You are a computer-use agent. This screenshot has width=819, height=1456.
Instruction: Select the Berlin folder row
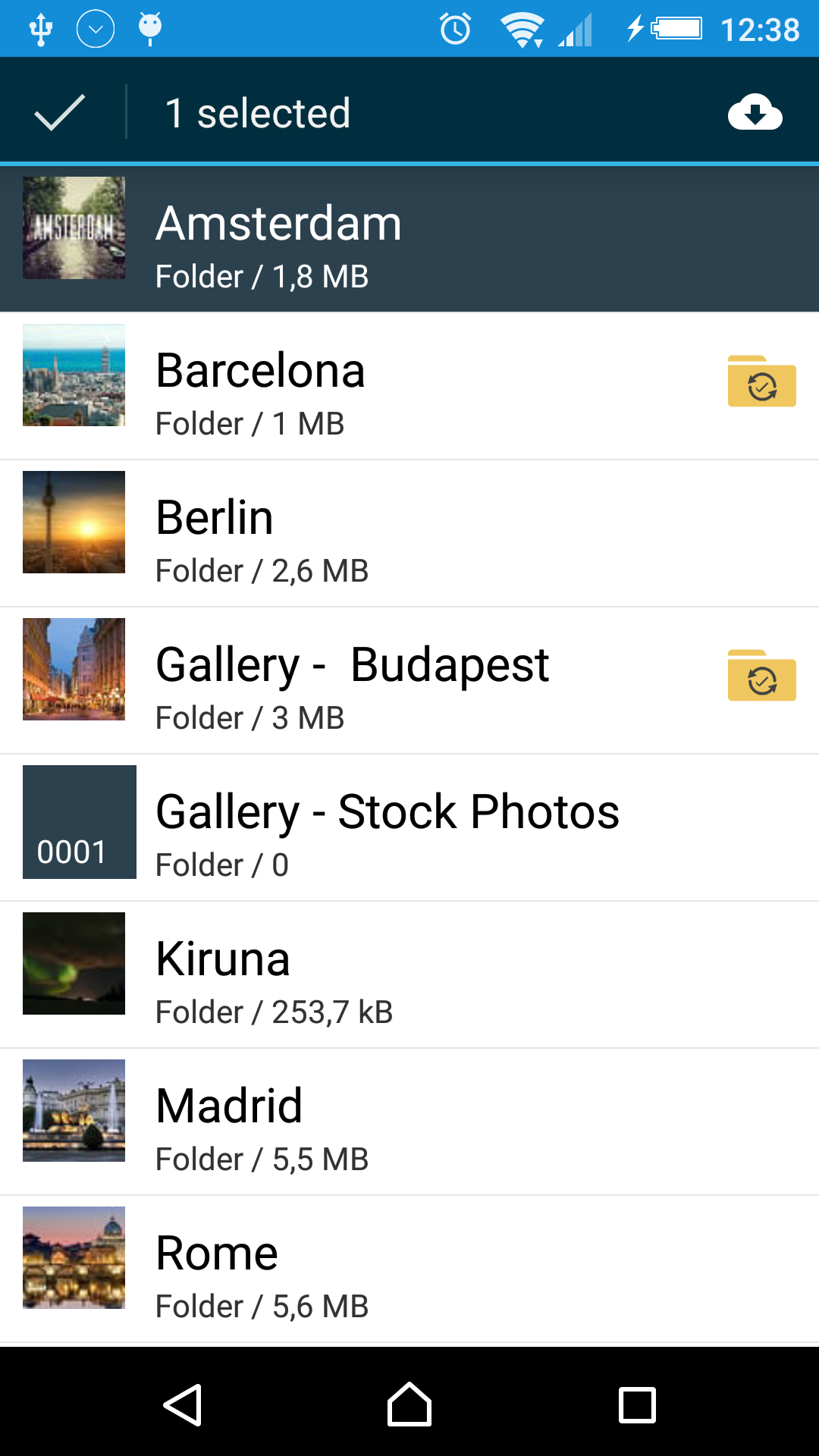click(409, 534)
